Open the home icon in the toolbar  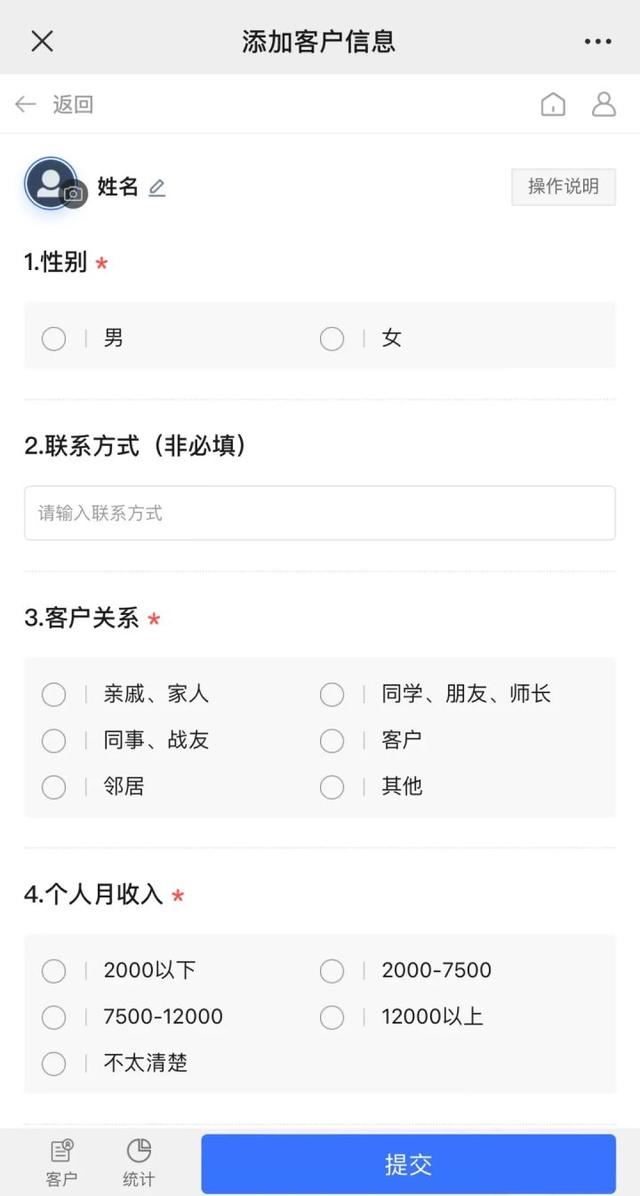(553, 104)
